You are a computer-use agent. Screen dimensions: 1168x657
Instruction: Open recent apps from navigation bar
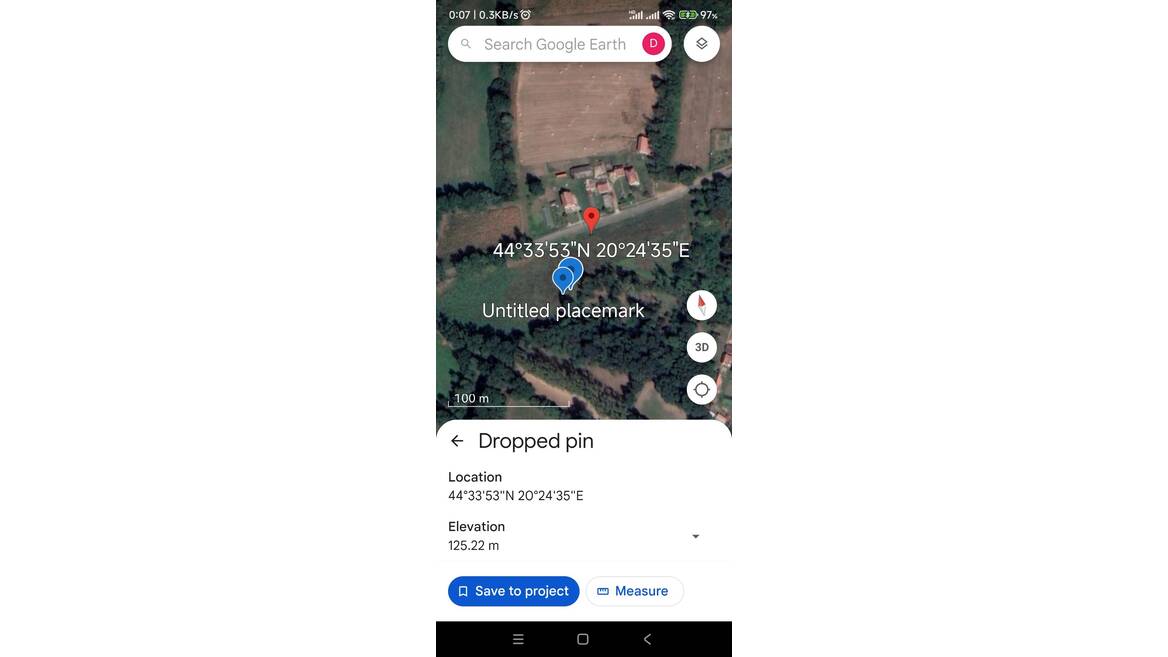click(x=518, y=639)
